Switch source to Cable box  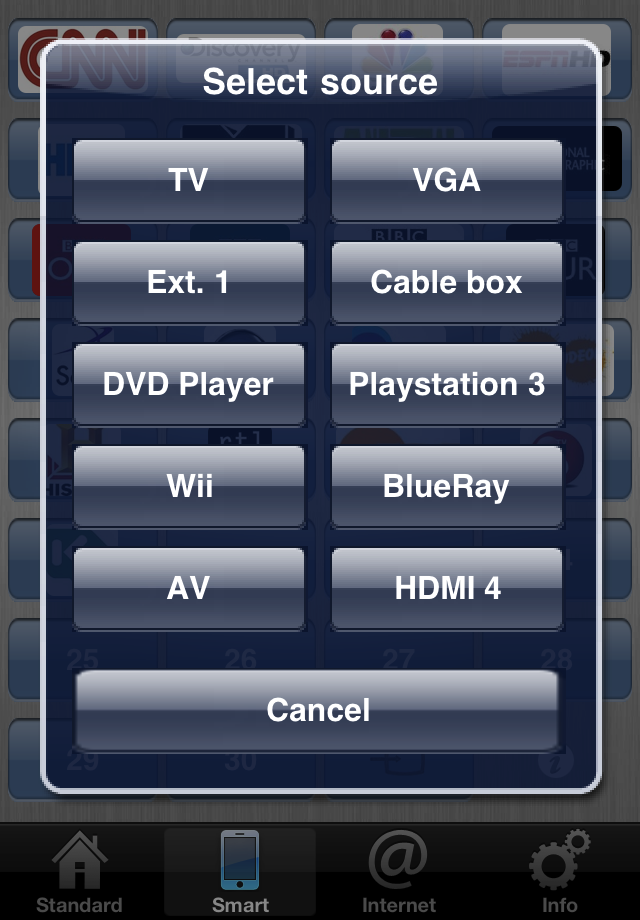(446, 282)
